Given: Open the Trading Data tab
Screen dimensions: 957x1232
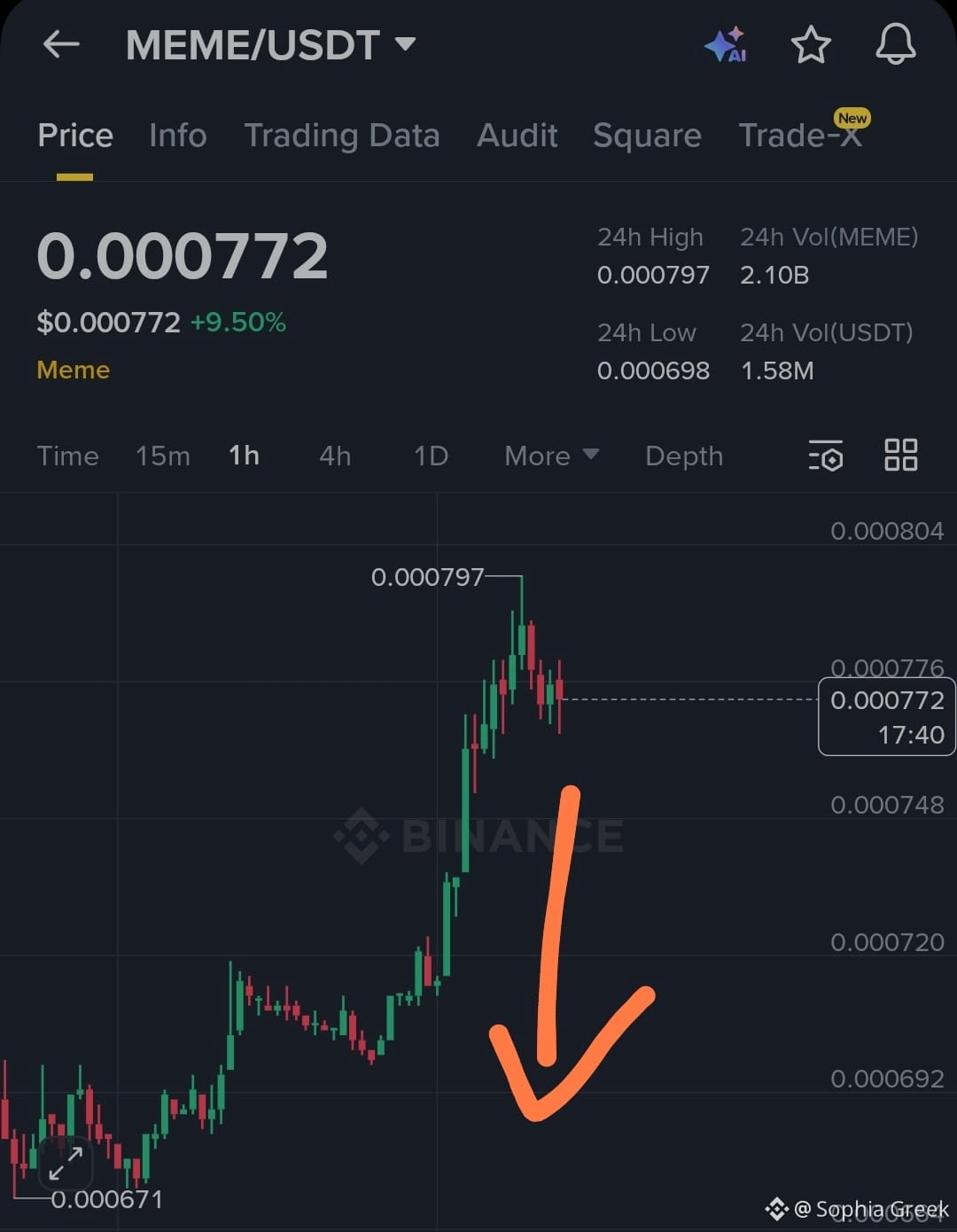Looking at the screenshot, I should click(x=341, y=136).
